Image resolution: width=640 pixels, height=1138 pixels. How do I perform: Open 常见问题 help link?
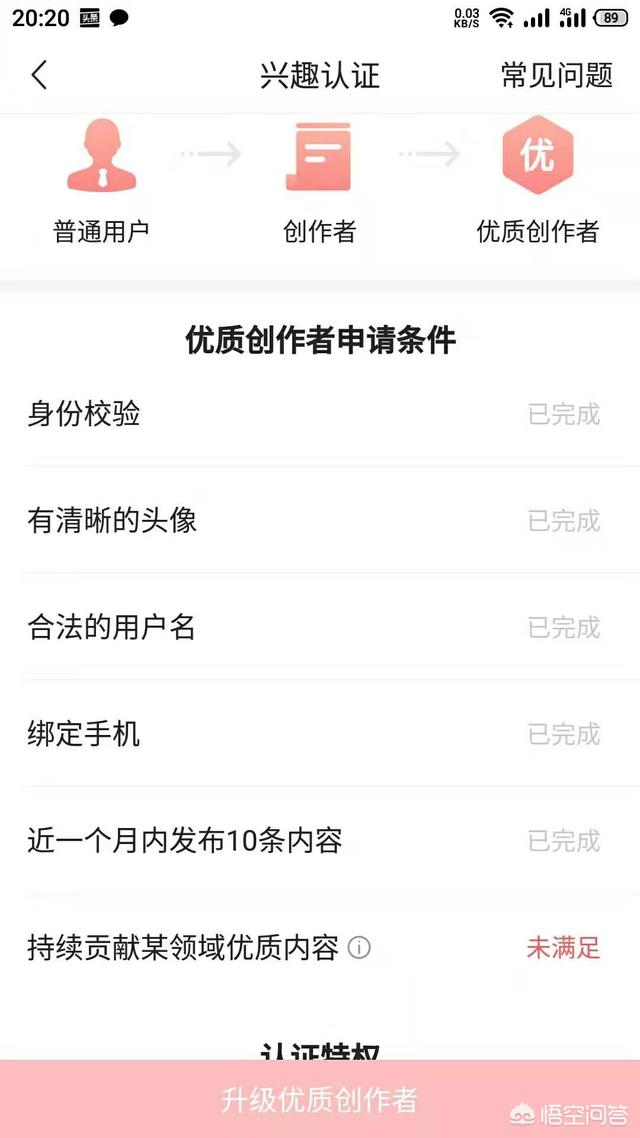coord(556,75)
